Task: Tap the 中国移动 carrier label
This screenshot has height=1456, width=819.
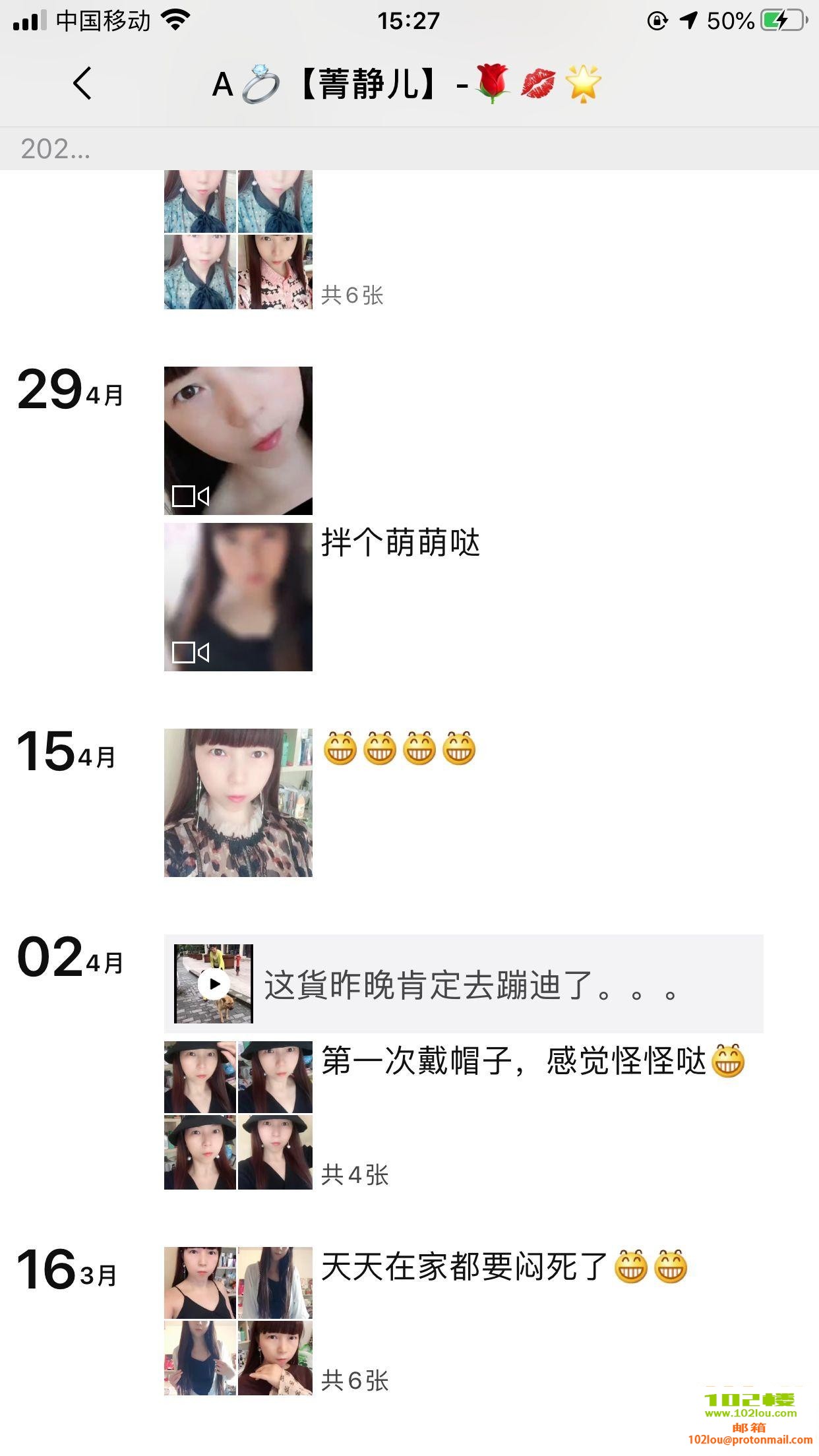Action: (106, 18)
